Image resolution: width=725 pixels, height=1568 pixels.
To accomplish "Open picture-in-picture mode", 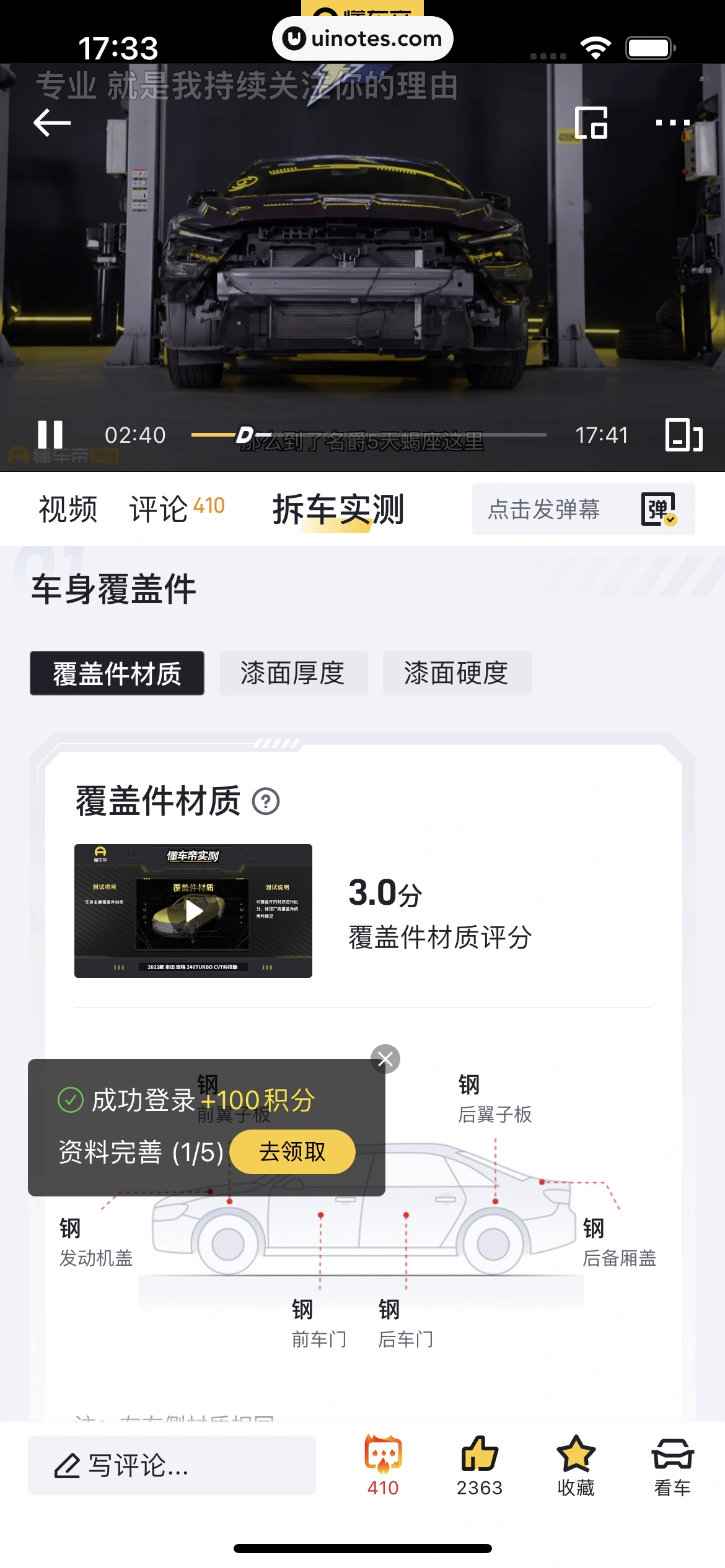I will point(591,123).
